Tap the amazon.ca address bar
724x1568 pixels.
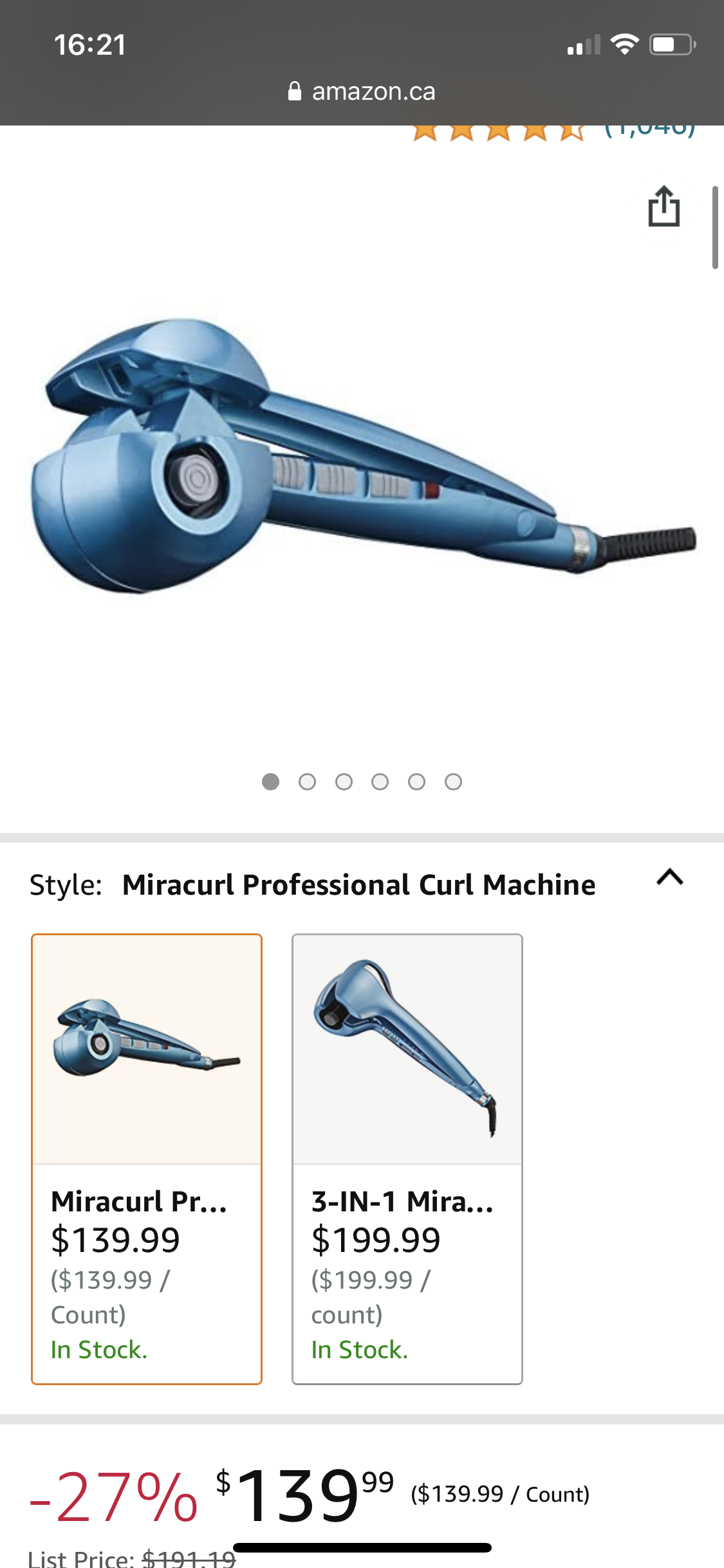click(x=362, y=91)
